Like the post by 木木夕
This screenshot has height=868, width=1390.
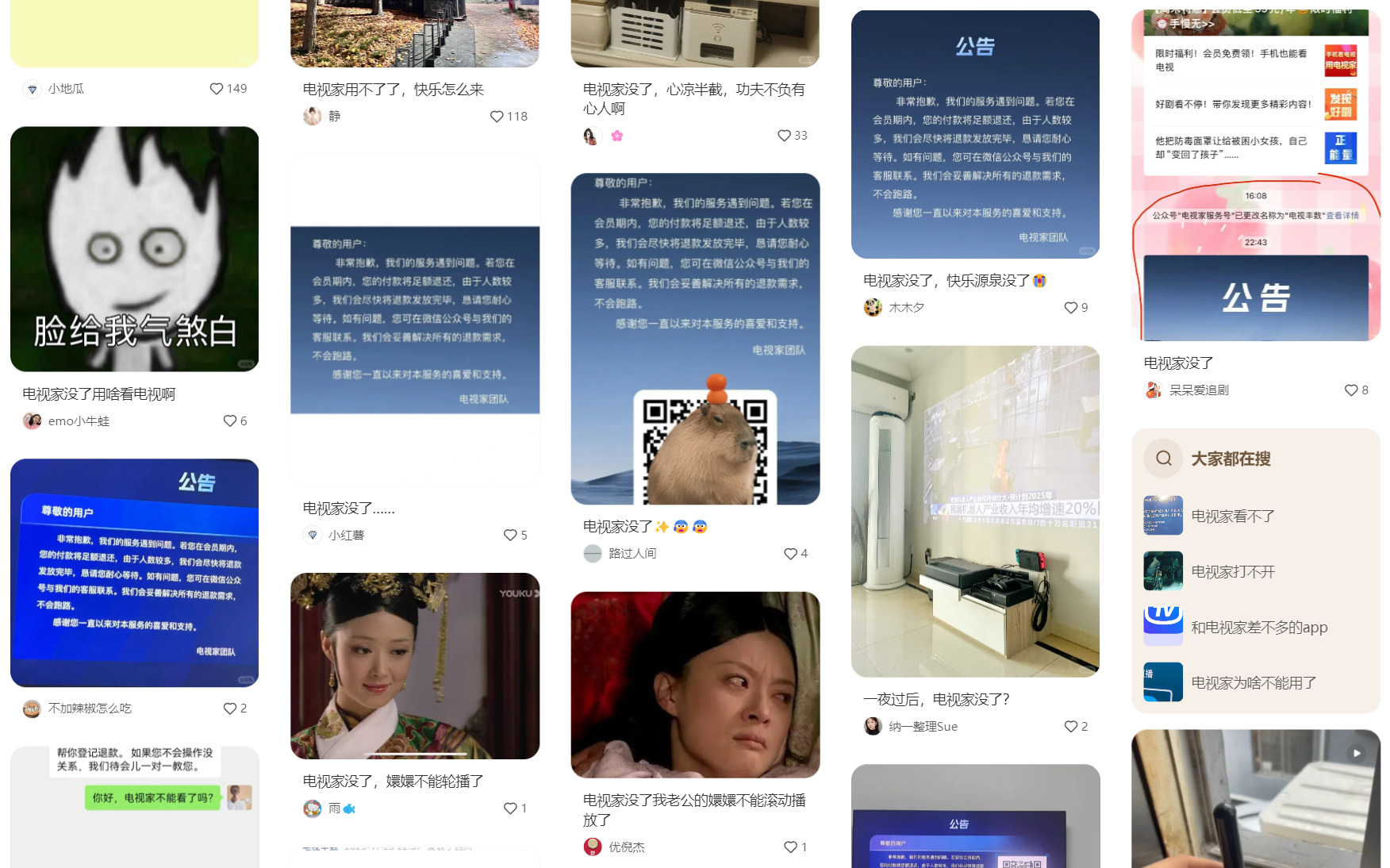(1070, 308)
